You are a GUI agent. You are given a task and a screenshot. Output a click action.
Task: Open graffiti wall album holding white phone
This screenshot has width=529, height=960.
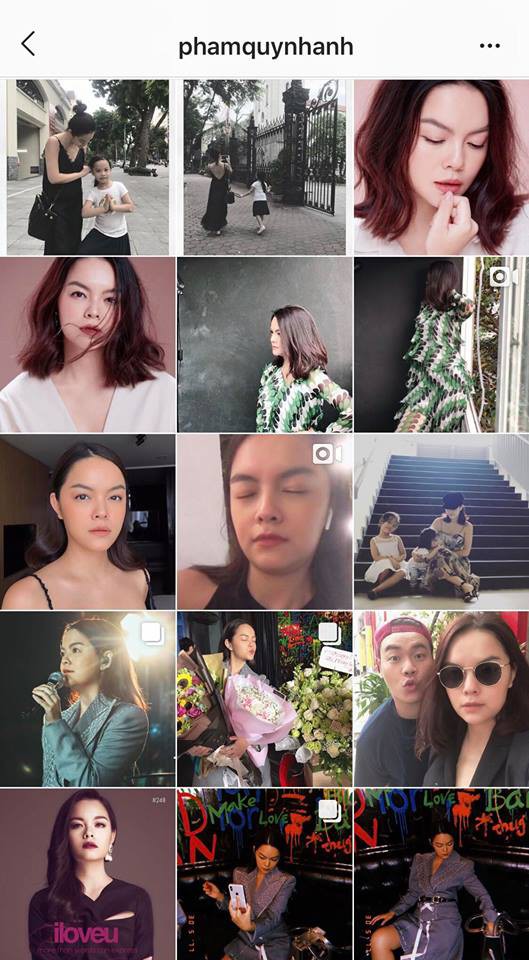(264, 874)
